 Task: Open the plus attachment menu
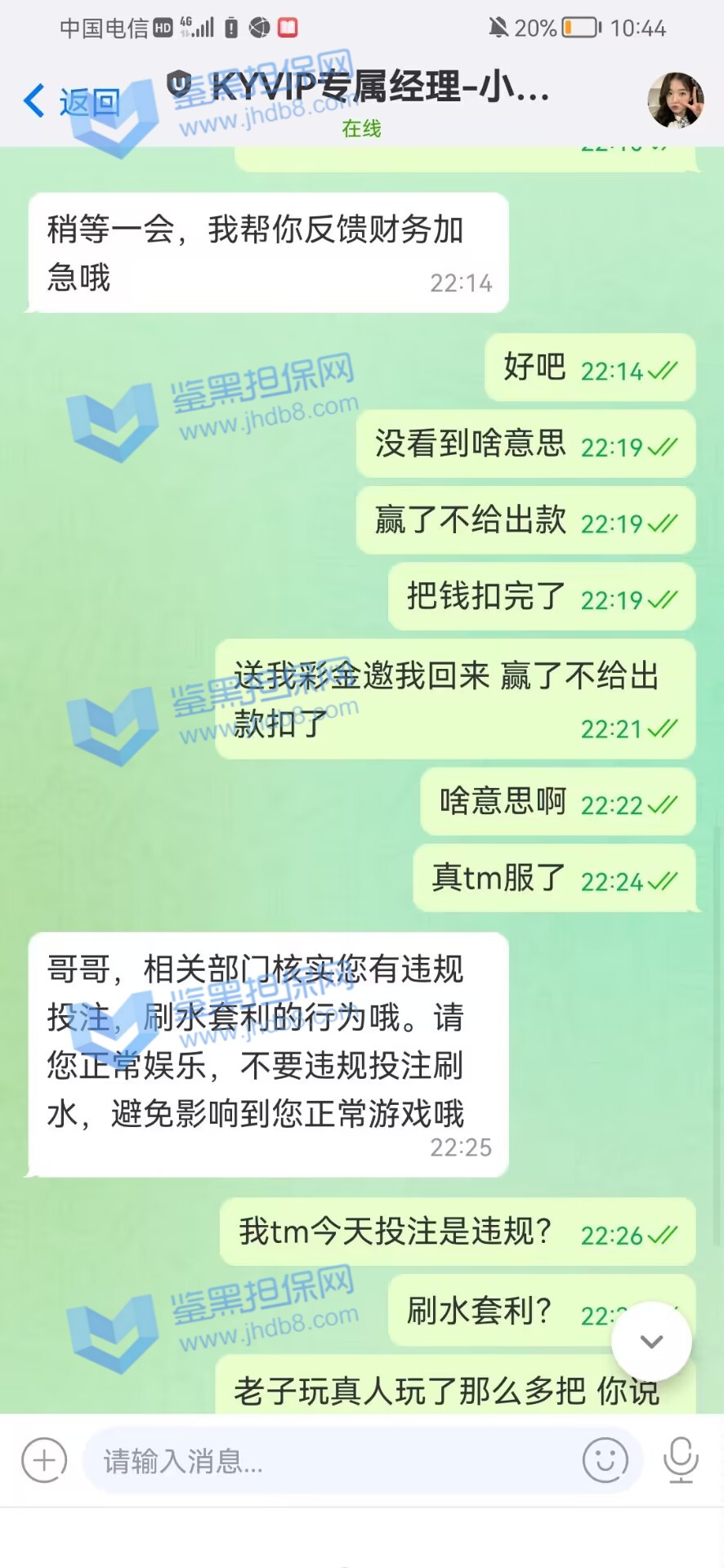click(x=44, y=1460)
